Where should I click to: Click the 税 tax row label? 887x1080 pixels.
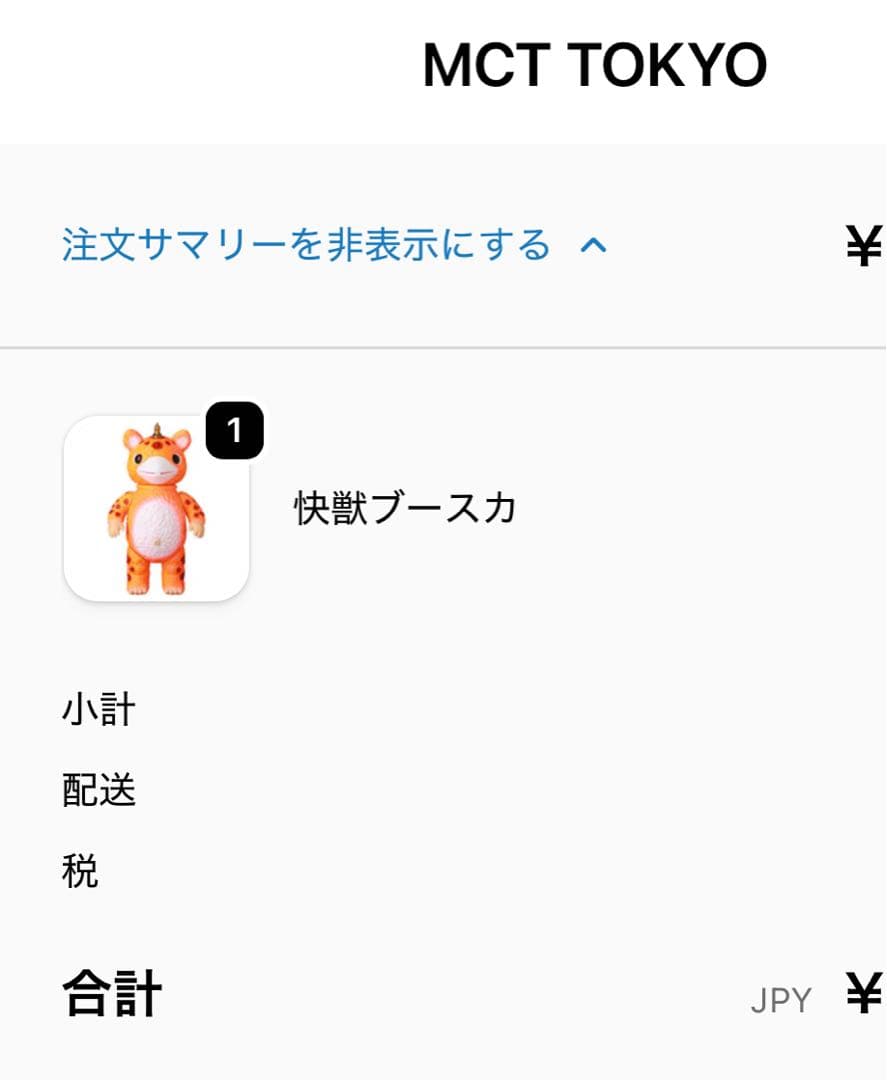coord(80,871)
